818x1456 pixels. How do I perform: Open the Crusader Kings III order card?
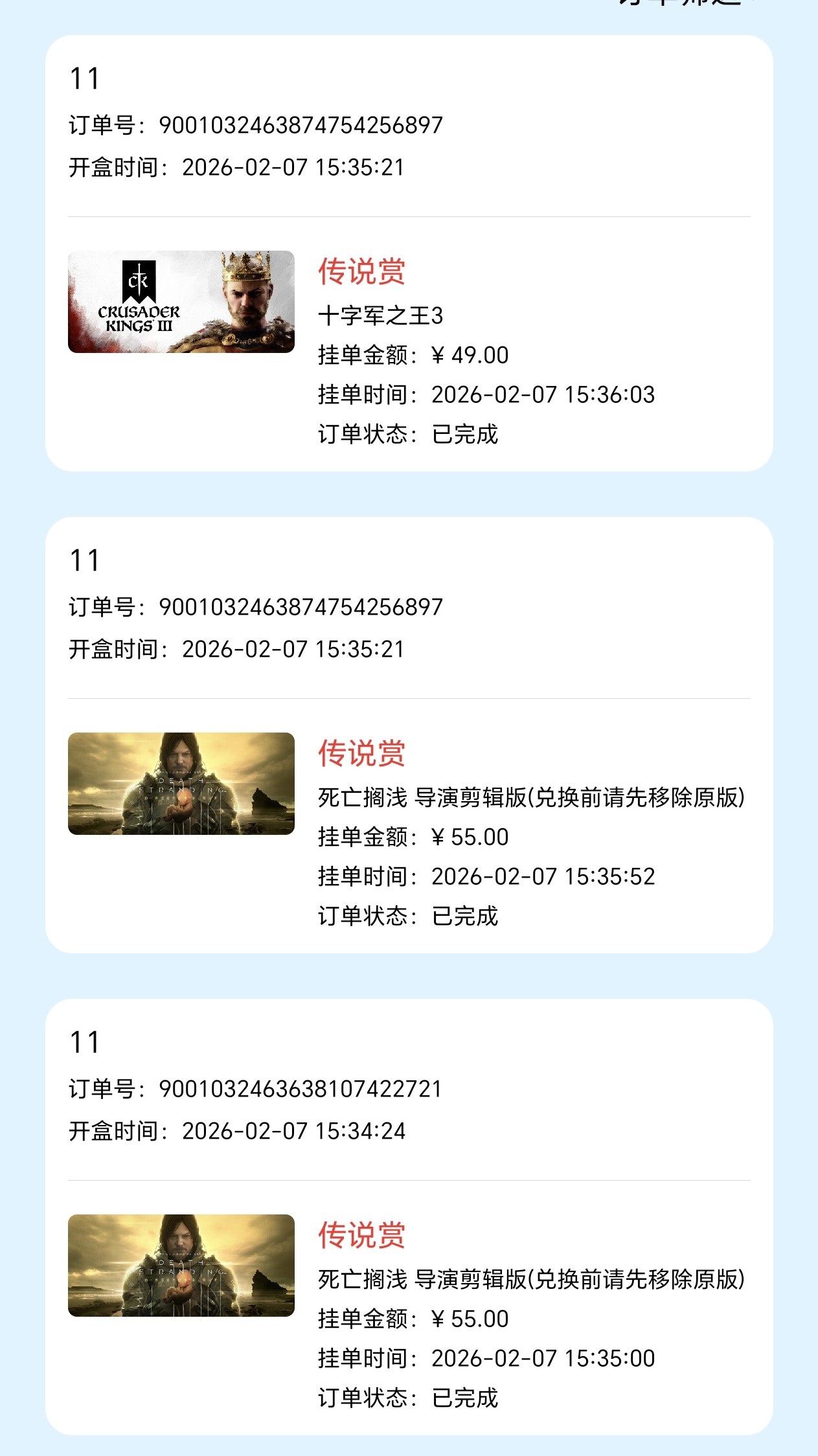coord(409,253)
